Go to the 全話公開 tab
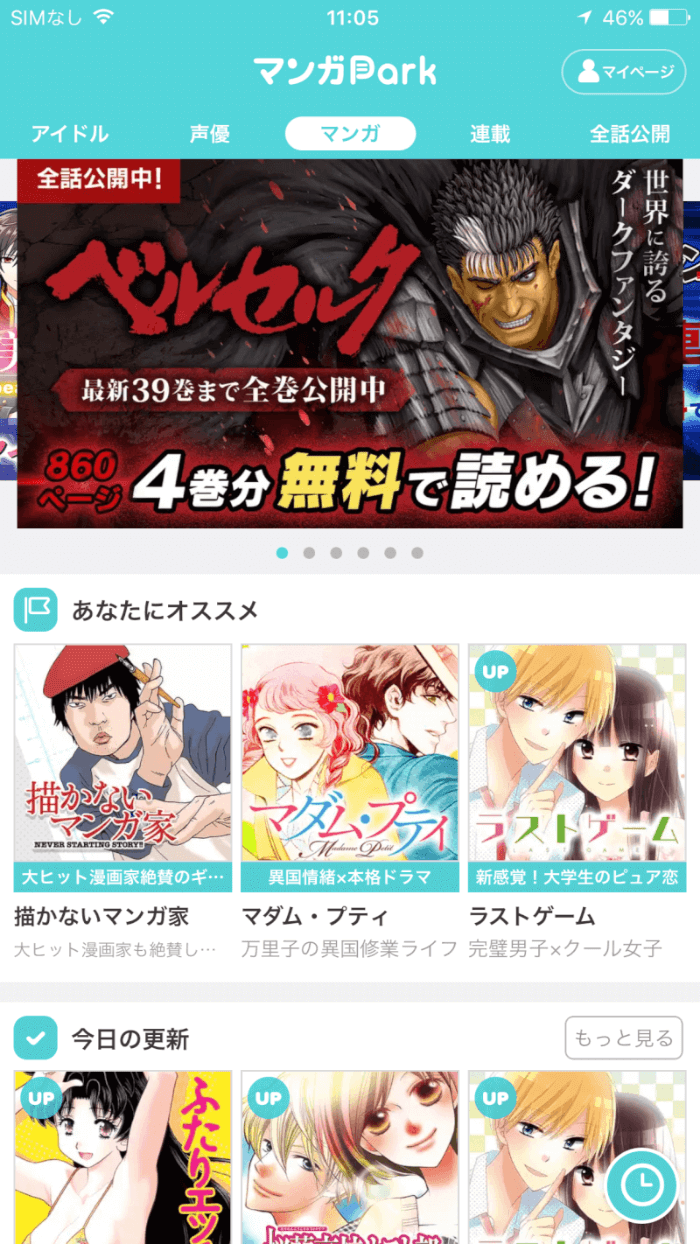Screen dimensions: 700x1244 tap(630, 134)
